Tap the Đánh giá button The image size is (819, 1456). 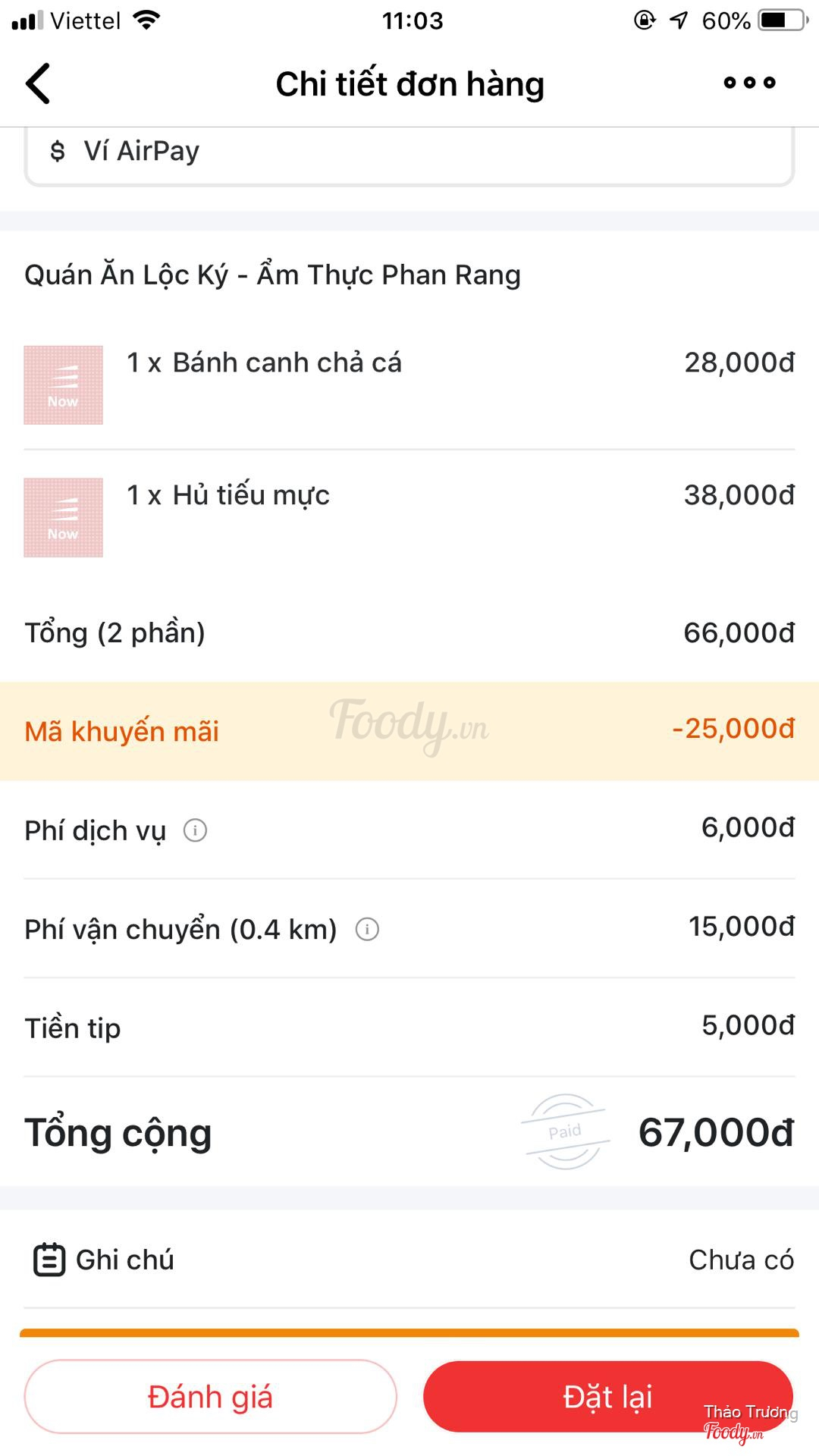210,1396
